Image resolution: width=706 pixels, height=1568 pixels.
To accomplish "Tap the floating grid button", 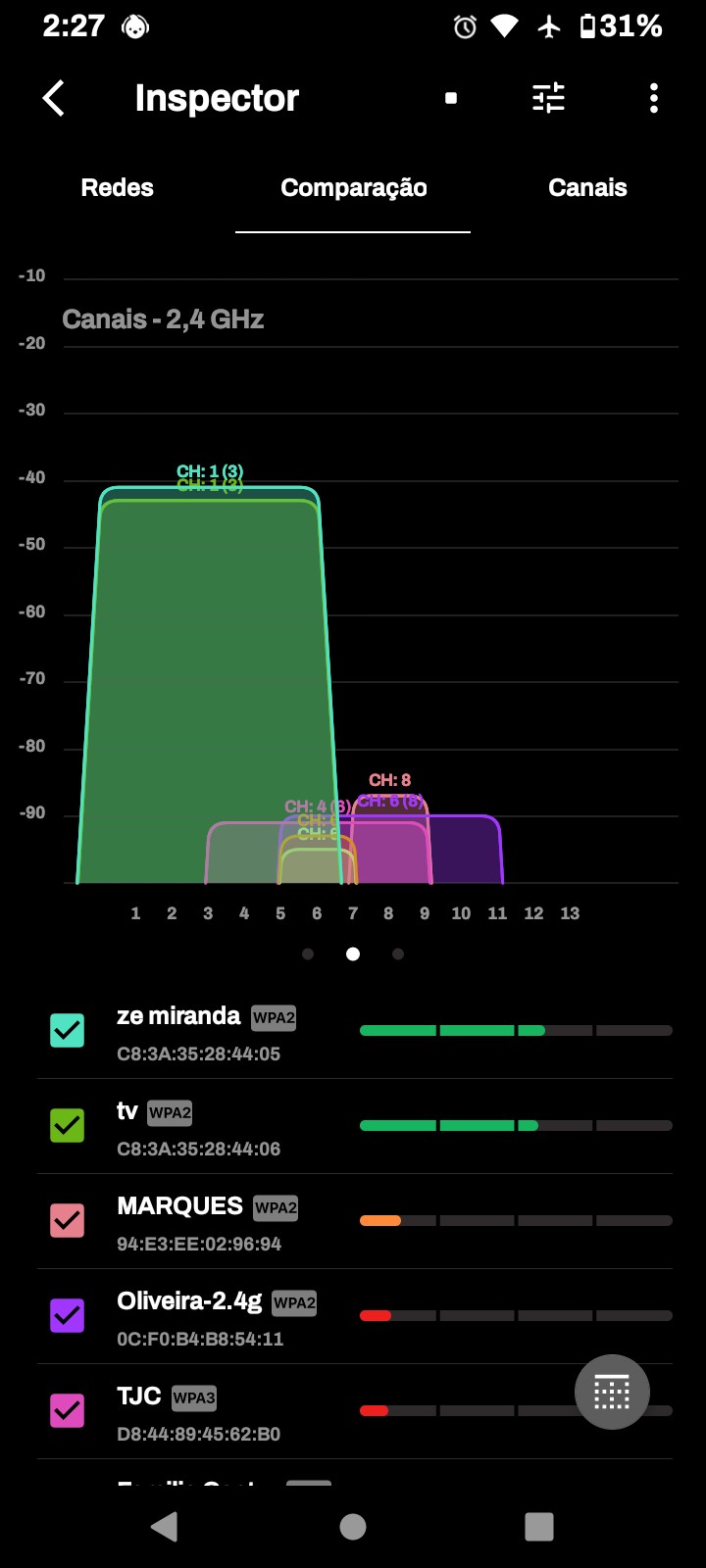I will [x=612, y=1392].
